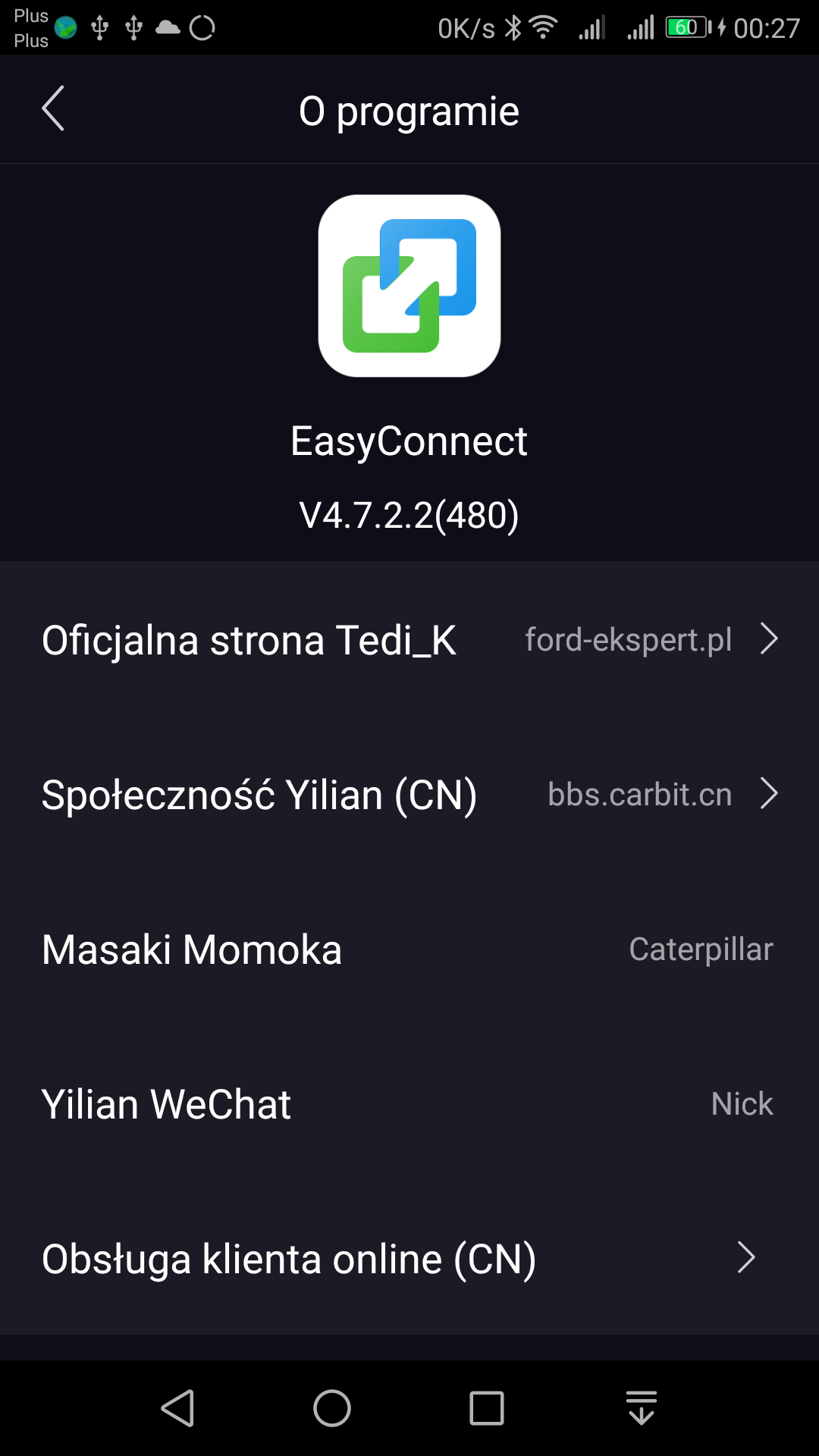Open Społeczność Yilian (CN) bbs.carbit.cn
The width and height of the screenshot is (819, 1456).
coord(409,795)
